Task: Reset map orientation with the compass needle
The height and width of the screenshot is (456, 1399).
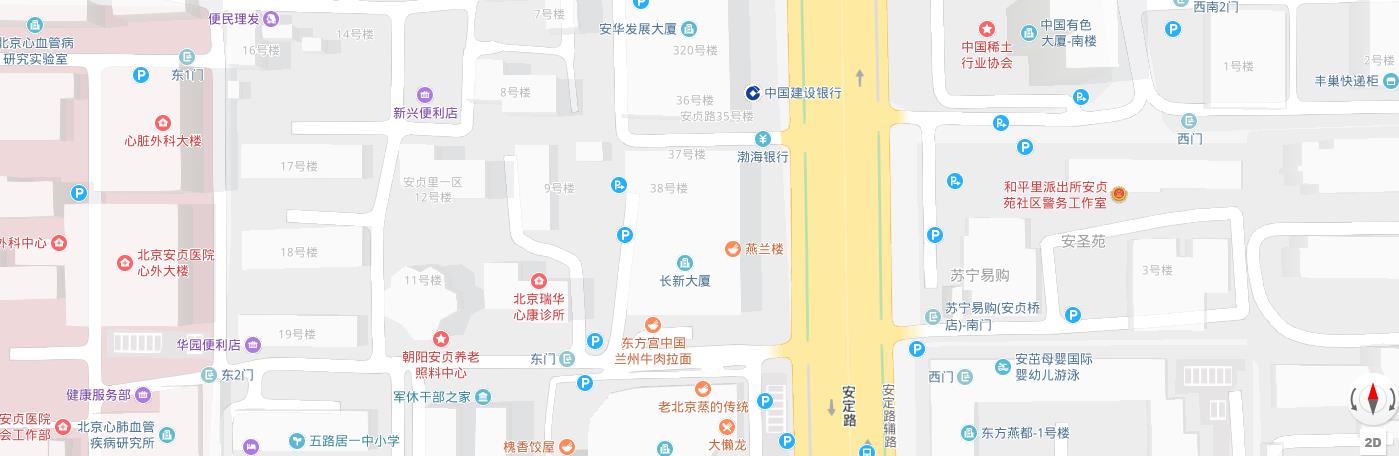Action: click(1373, 399)
